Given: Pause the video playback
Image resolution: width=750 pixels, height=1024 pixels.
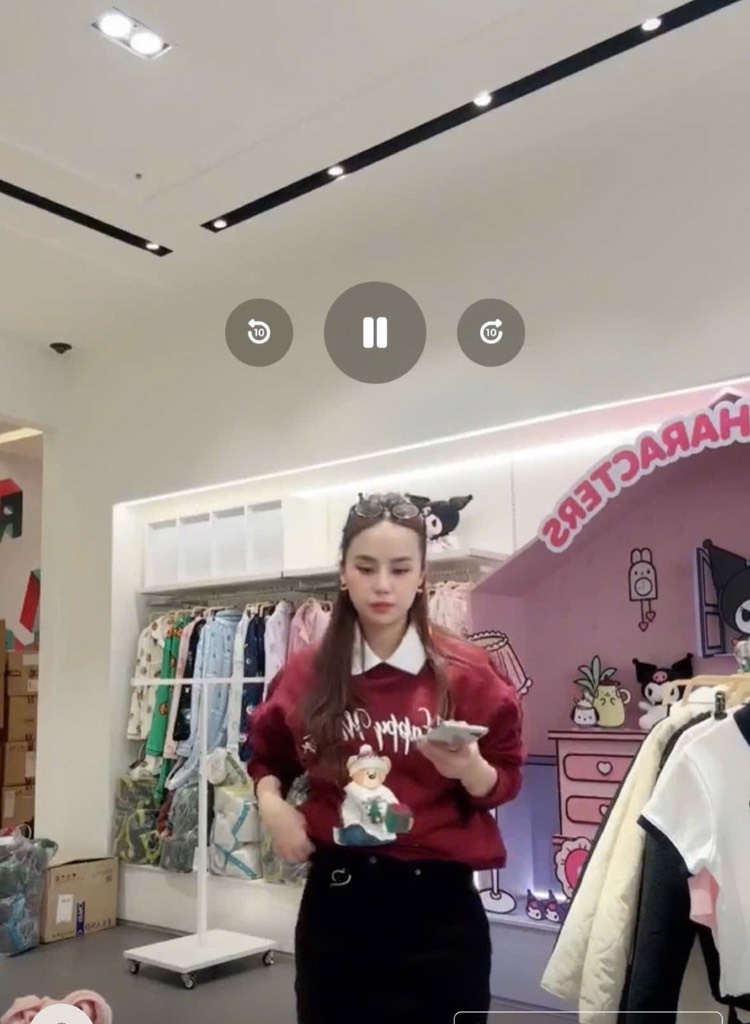Looking at the screenshot, I should [x=375, y=332].
